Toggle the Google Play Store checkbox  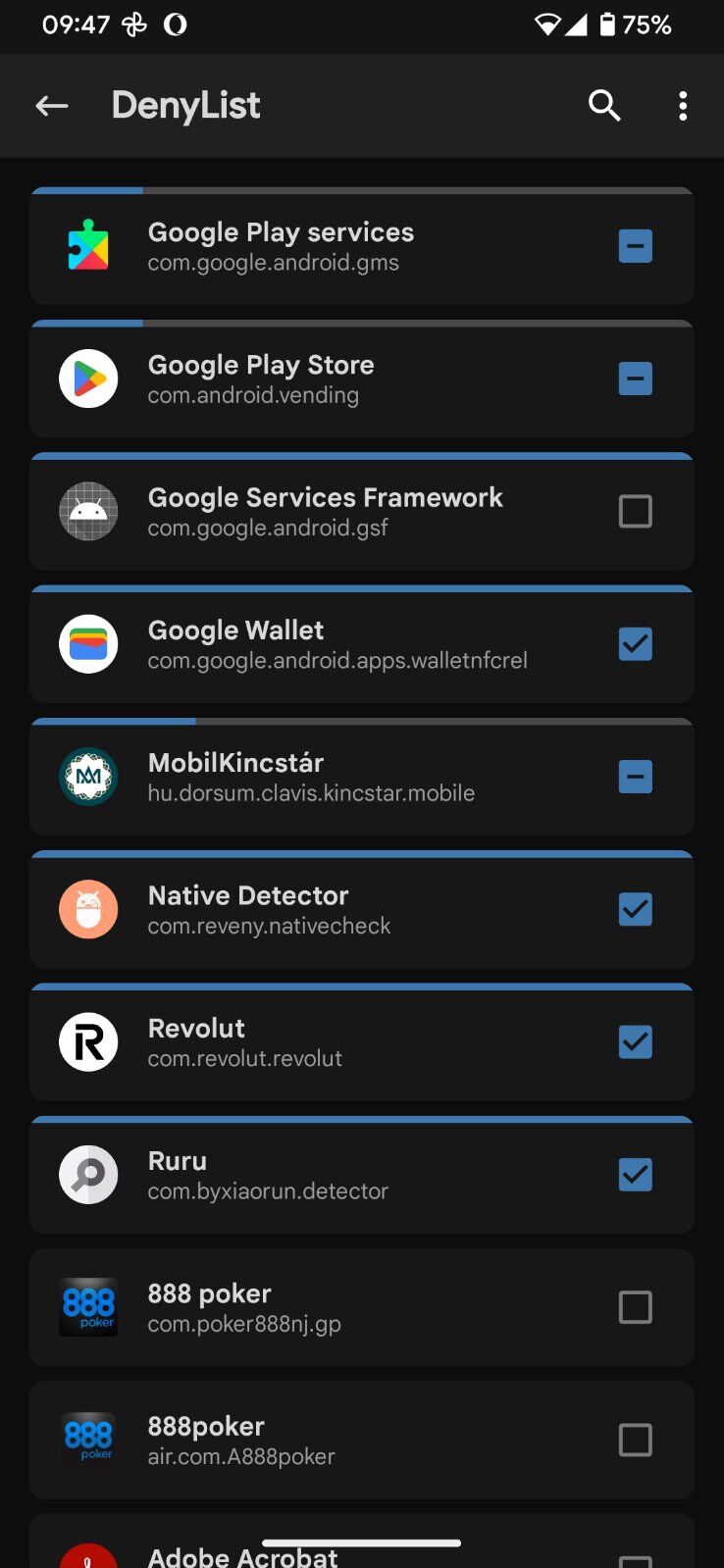click(636, 379)
